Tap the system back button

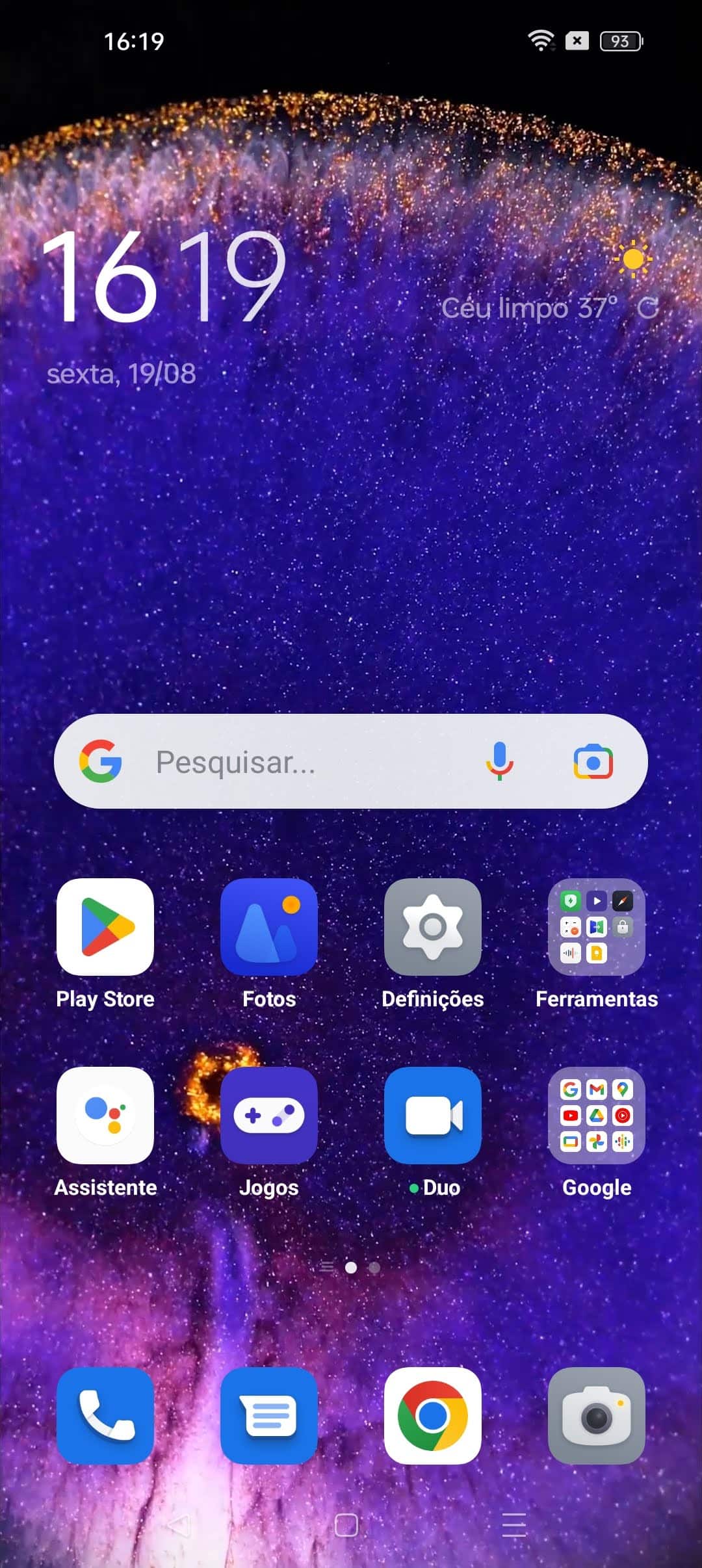coord(179,1524)
